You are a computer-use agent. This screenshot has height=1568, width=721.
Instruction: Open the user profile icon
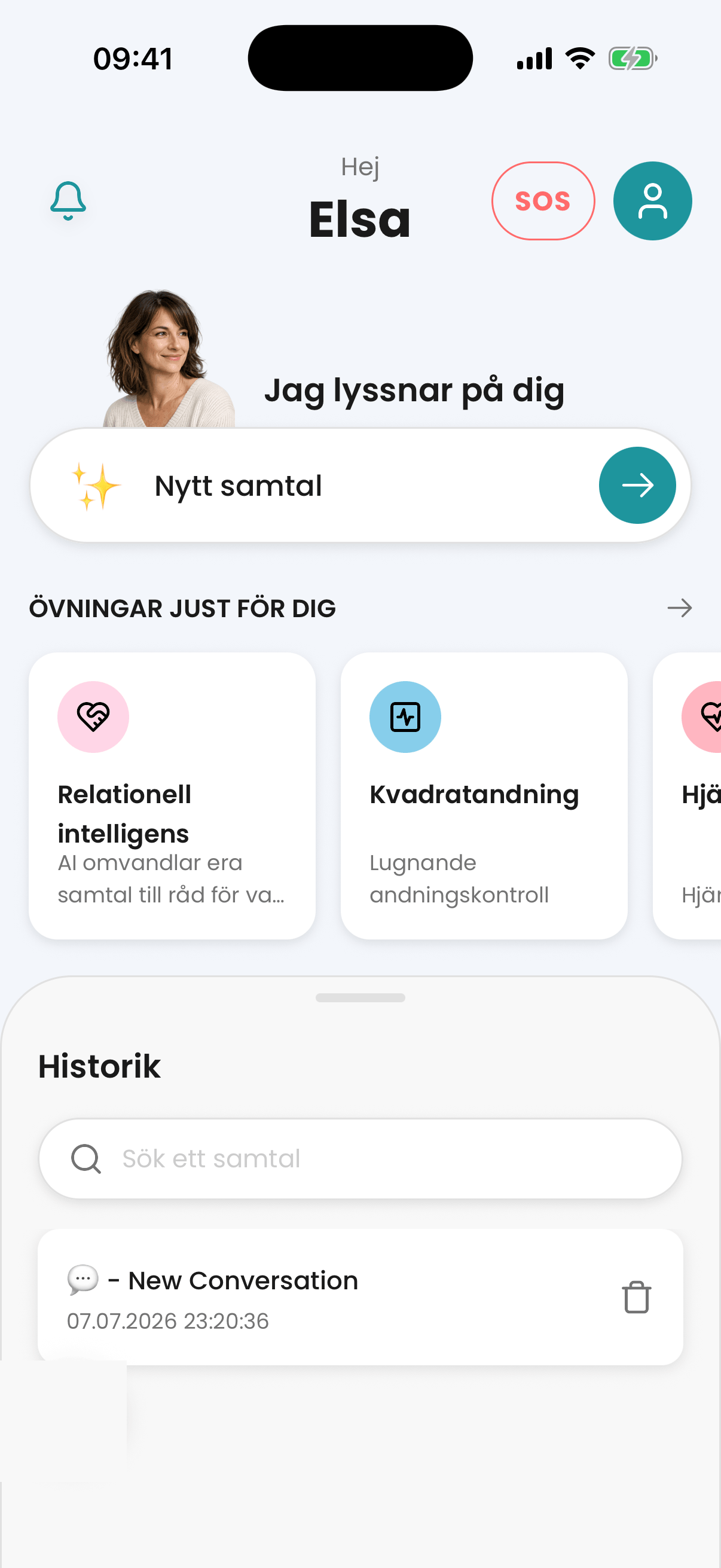[652, 201]
